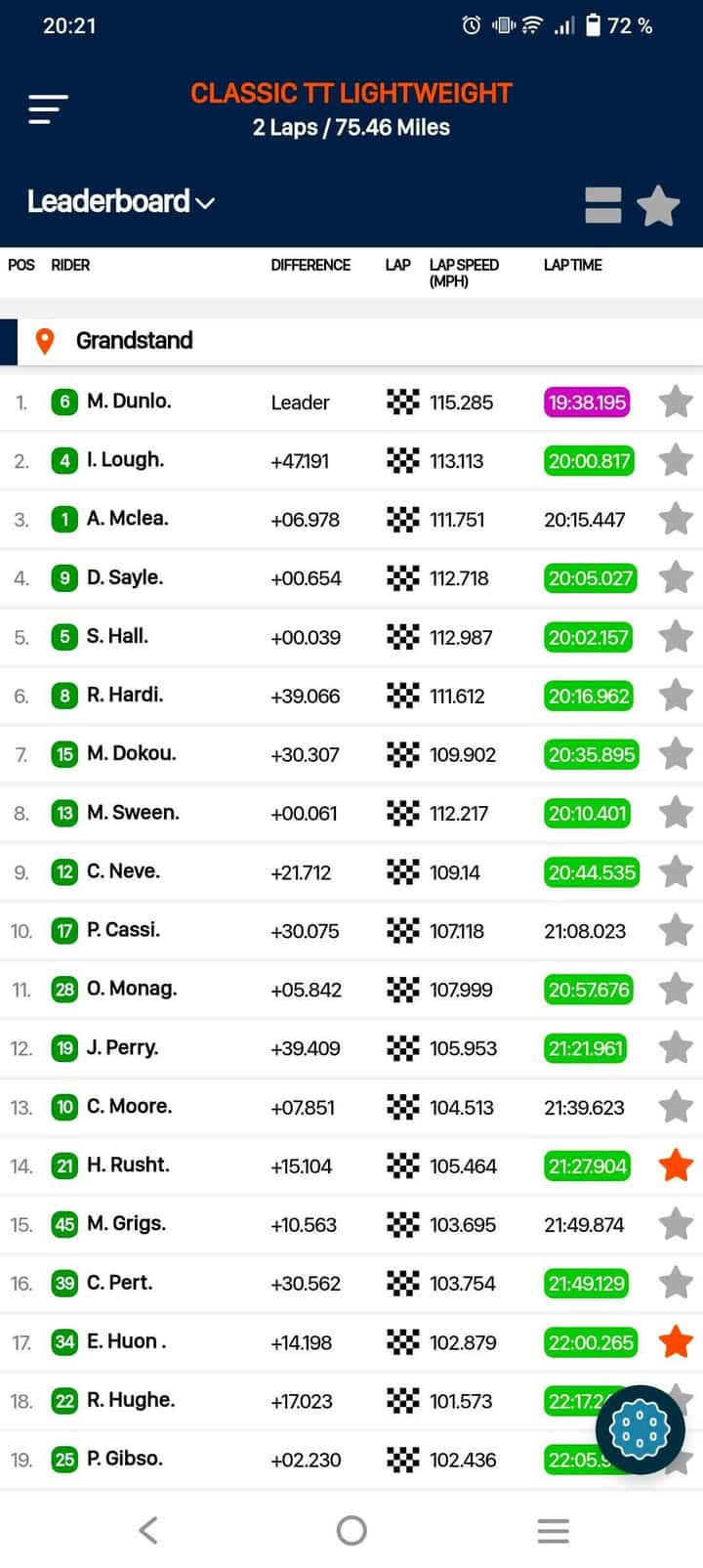Star rider M. Grigs.
Image resolution: width=703 pixels, height=1568 pixels.
click(676, 1224)
